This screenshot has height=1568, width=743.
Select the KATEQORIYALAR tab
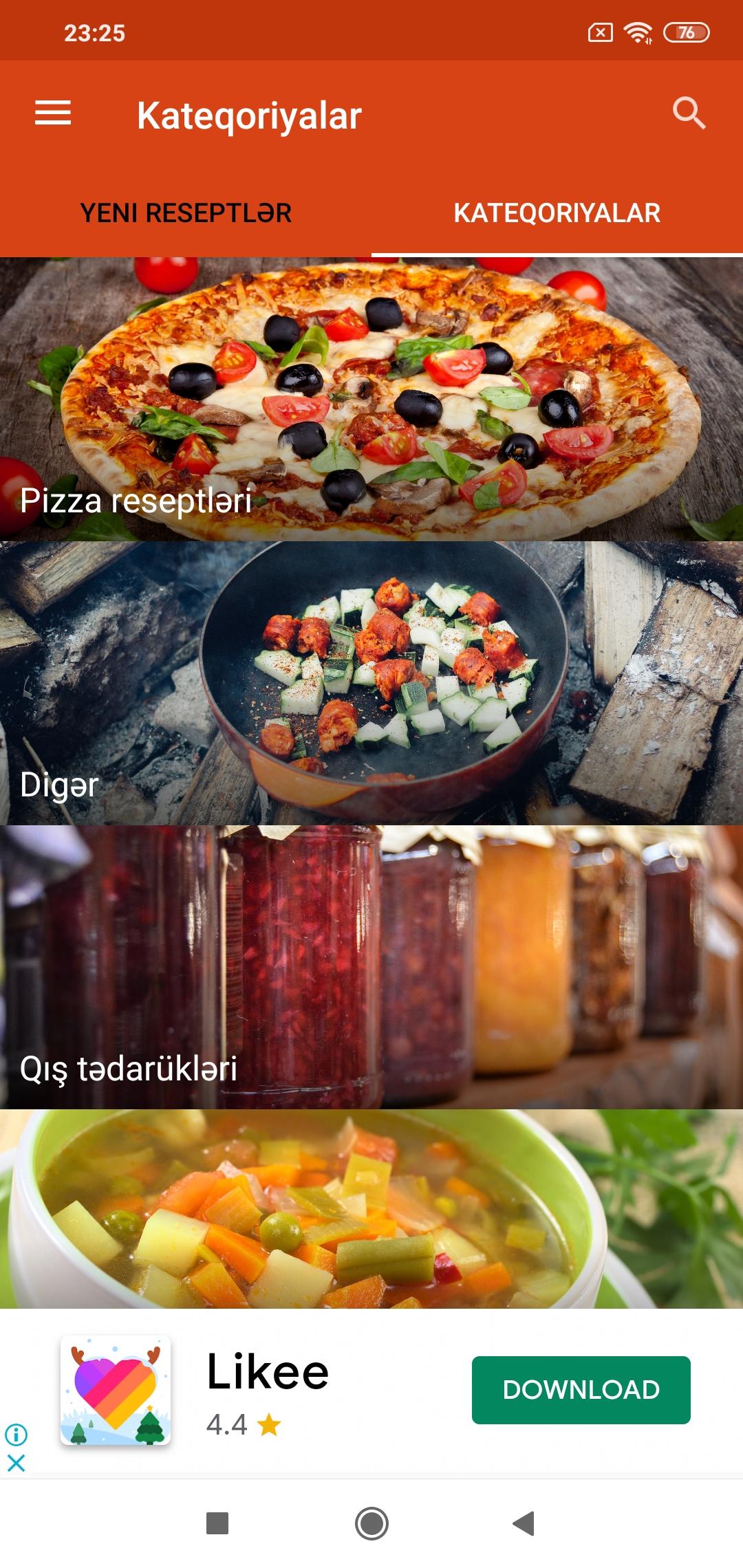pyautogui.click(x=558, y=213)
